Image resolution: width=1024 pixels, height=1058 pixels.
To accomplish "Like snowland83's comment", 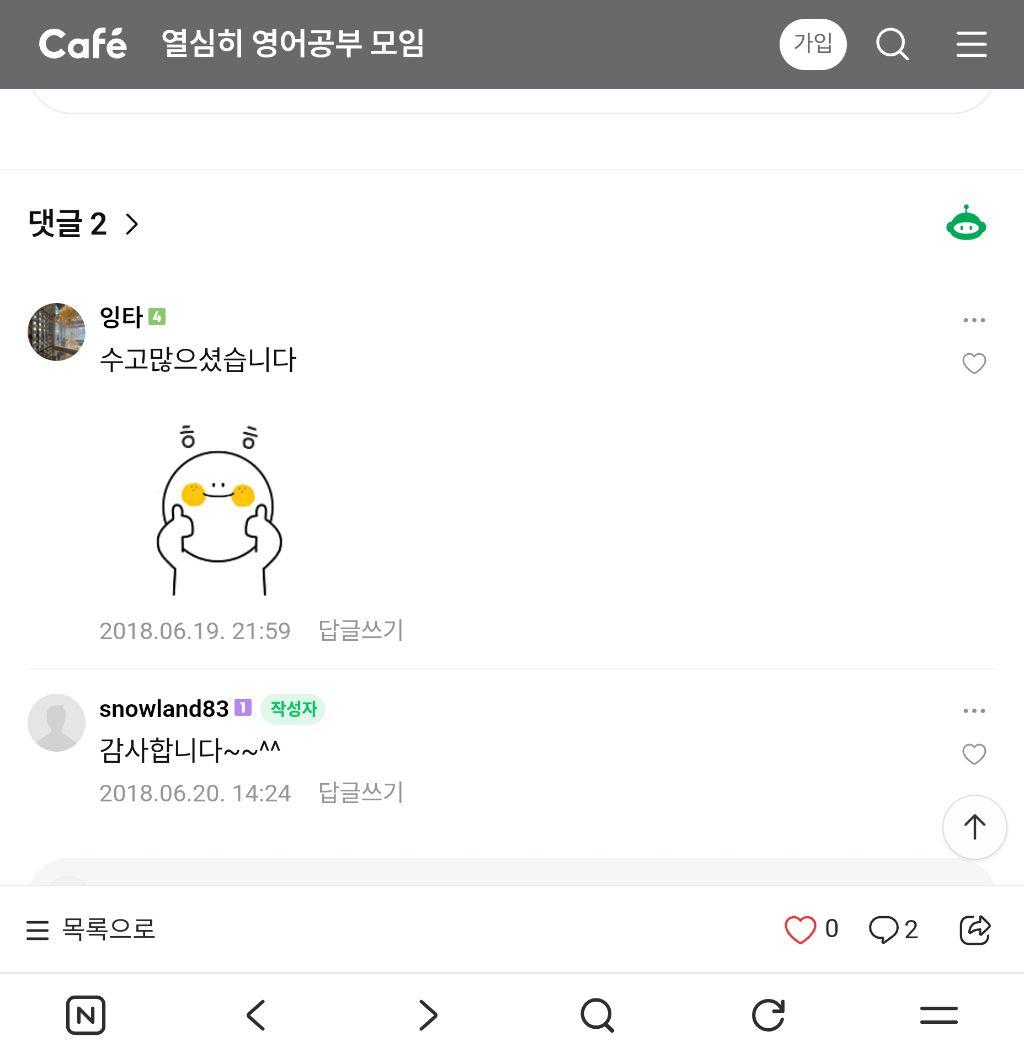I will pyautogui.click(x=974, y=754).
